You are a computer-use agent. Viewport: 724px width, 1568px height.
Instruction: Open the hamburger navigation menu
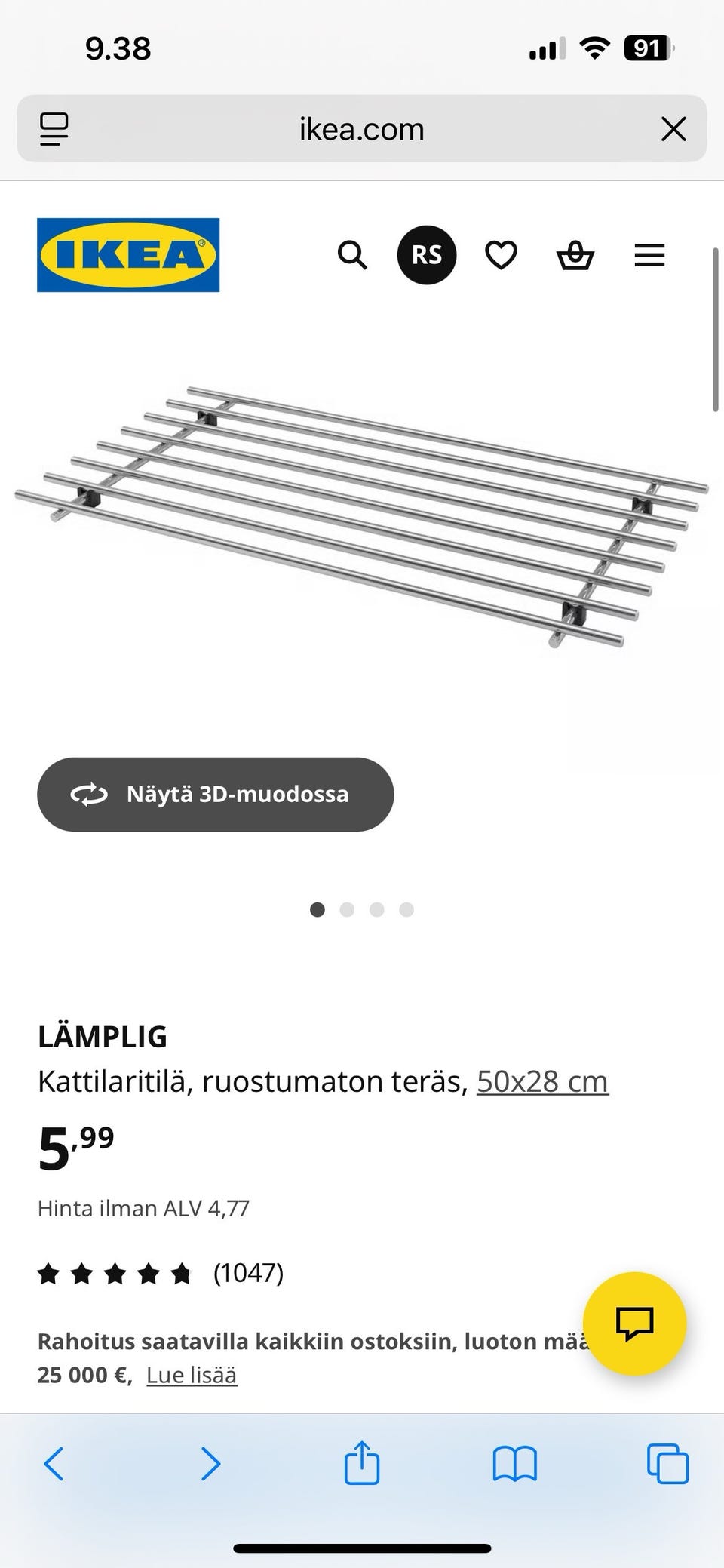[649, 255]
